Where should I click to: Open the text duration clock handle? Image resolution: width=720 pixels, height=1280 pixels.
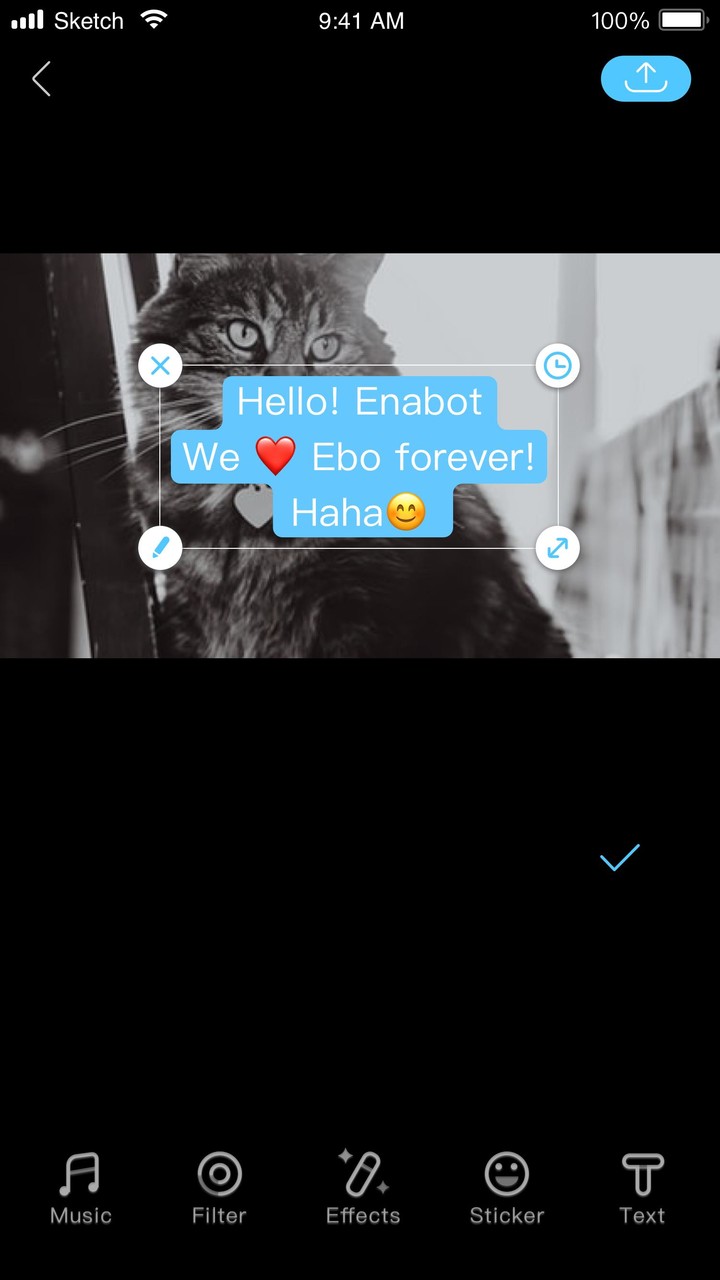(x=558, y=366)
